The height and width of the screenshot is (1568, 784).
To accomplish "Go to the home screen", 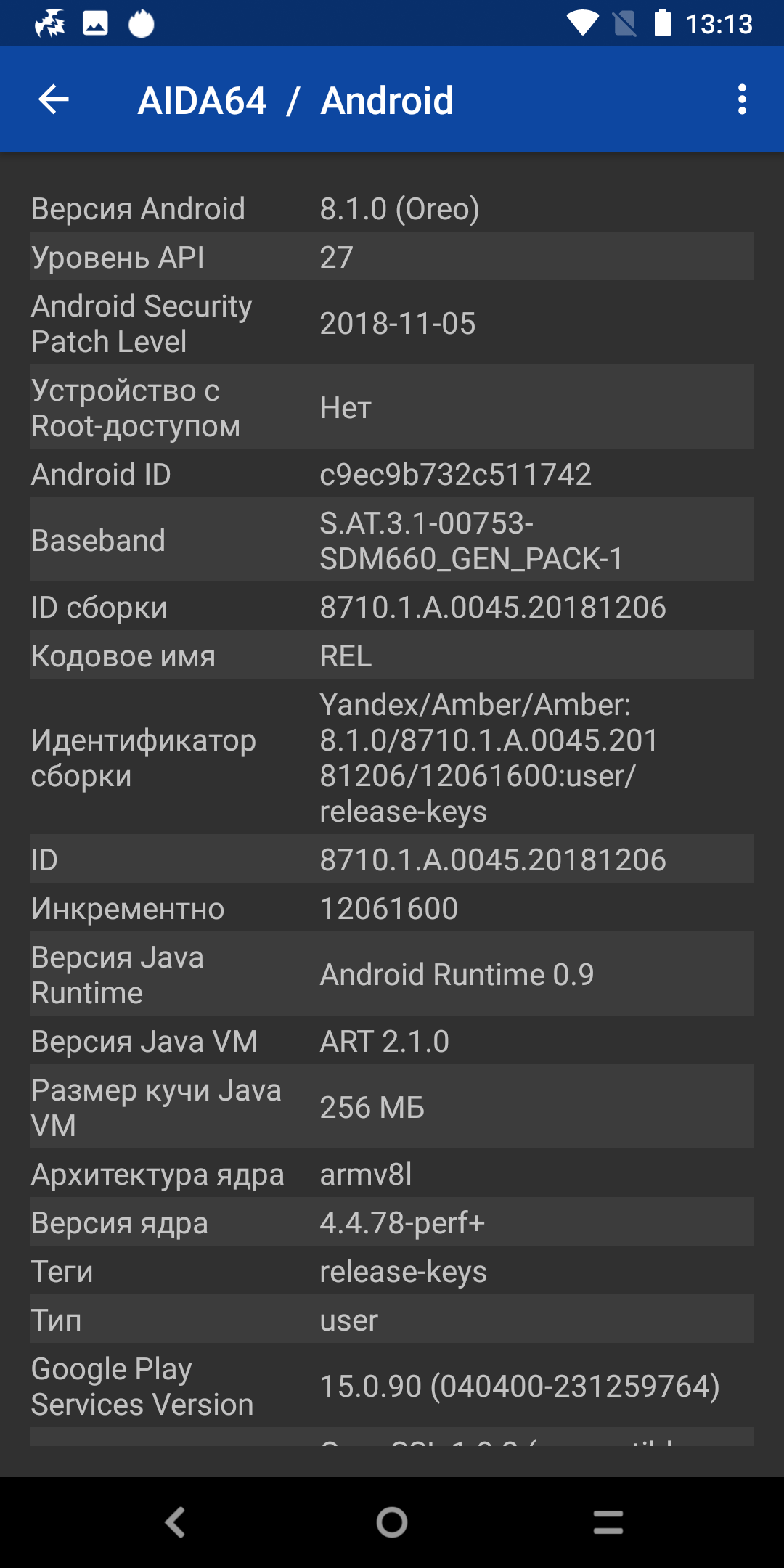I will [x=392, y=1522].
